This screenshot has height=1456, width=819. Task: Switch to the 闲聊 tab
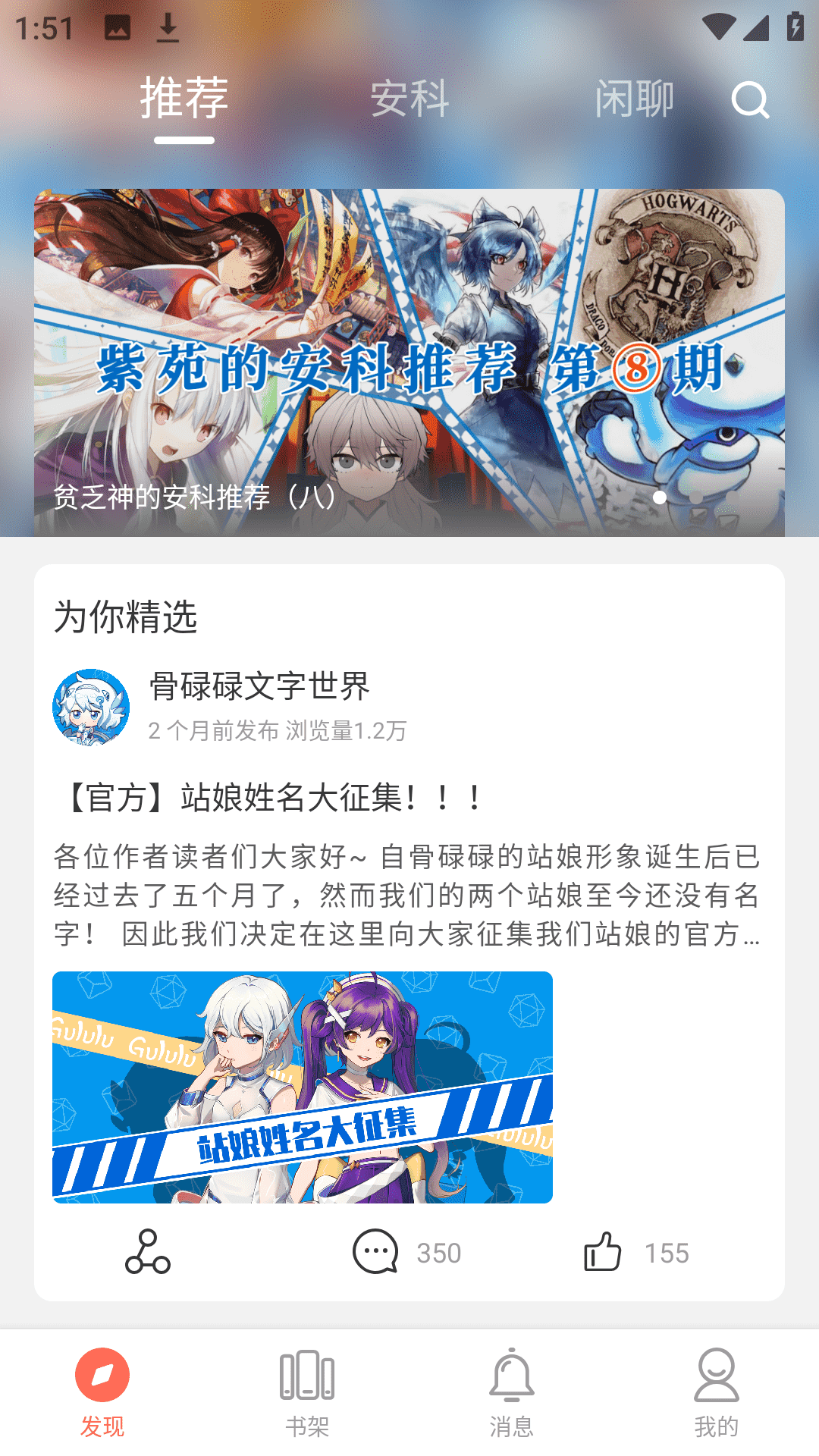point(634,99)
